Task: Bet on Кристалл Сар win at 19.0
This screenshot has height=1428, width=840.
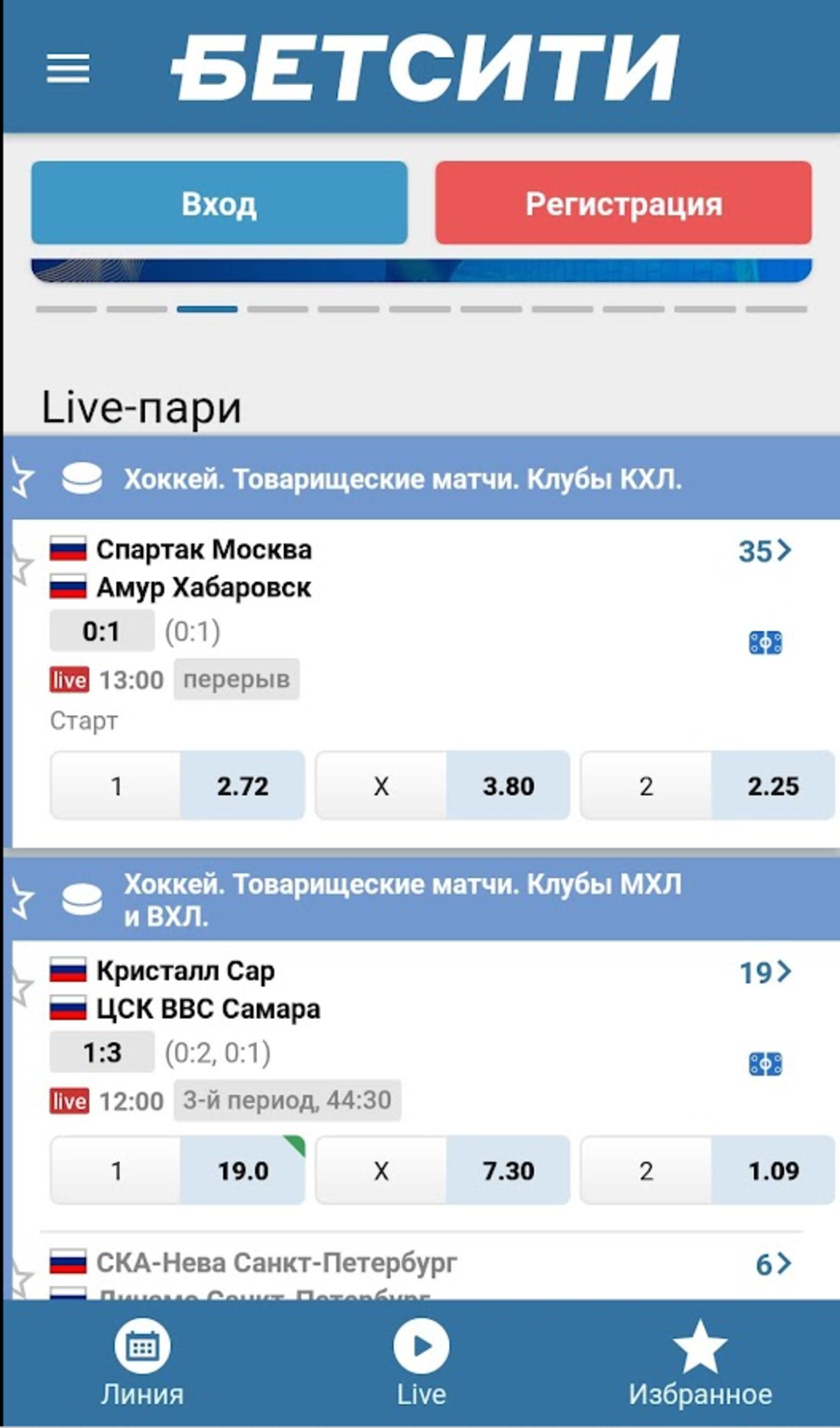Action: click(178, 1170)
